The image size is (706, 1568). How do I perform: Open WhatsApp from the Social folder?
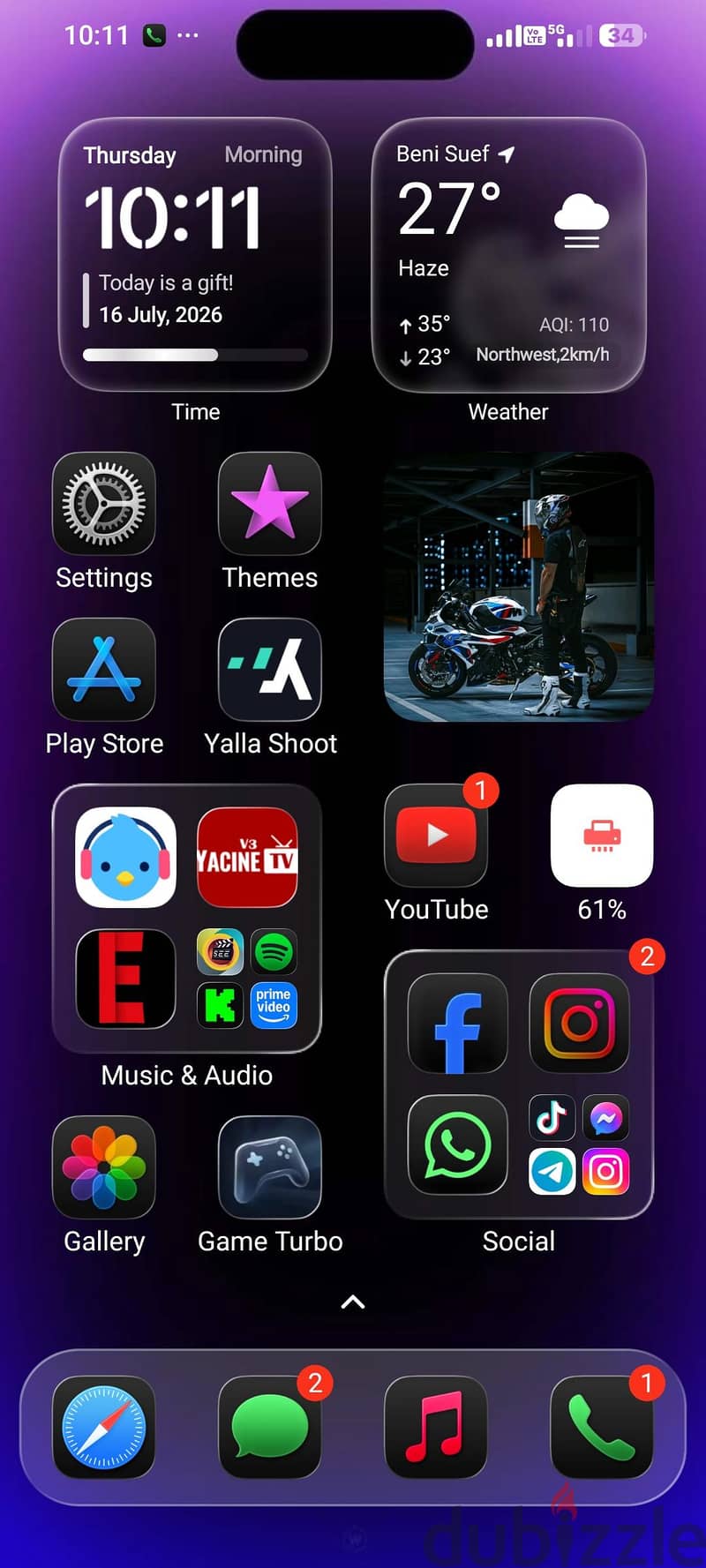click(x=457, y=1144)
